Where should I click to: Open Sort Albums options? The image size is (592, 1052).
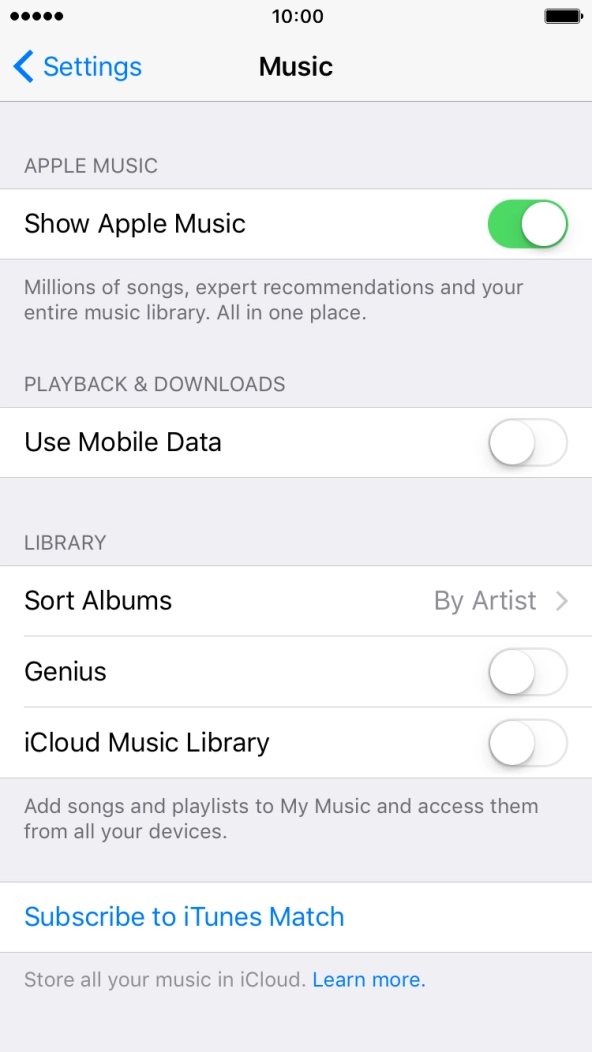click(296, 600)
